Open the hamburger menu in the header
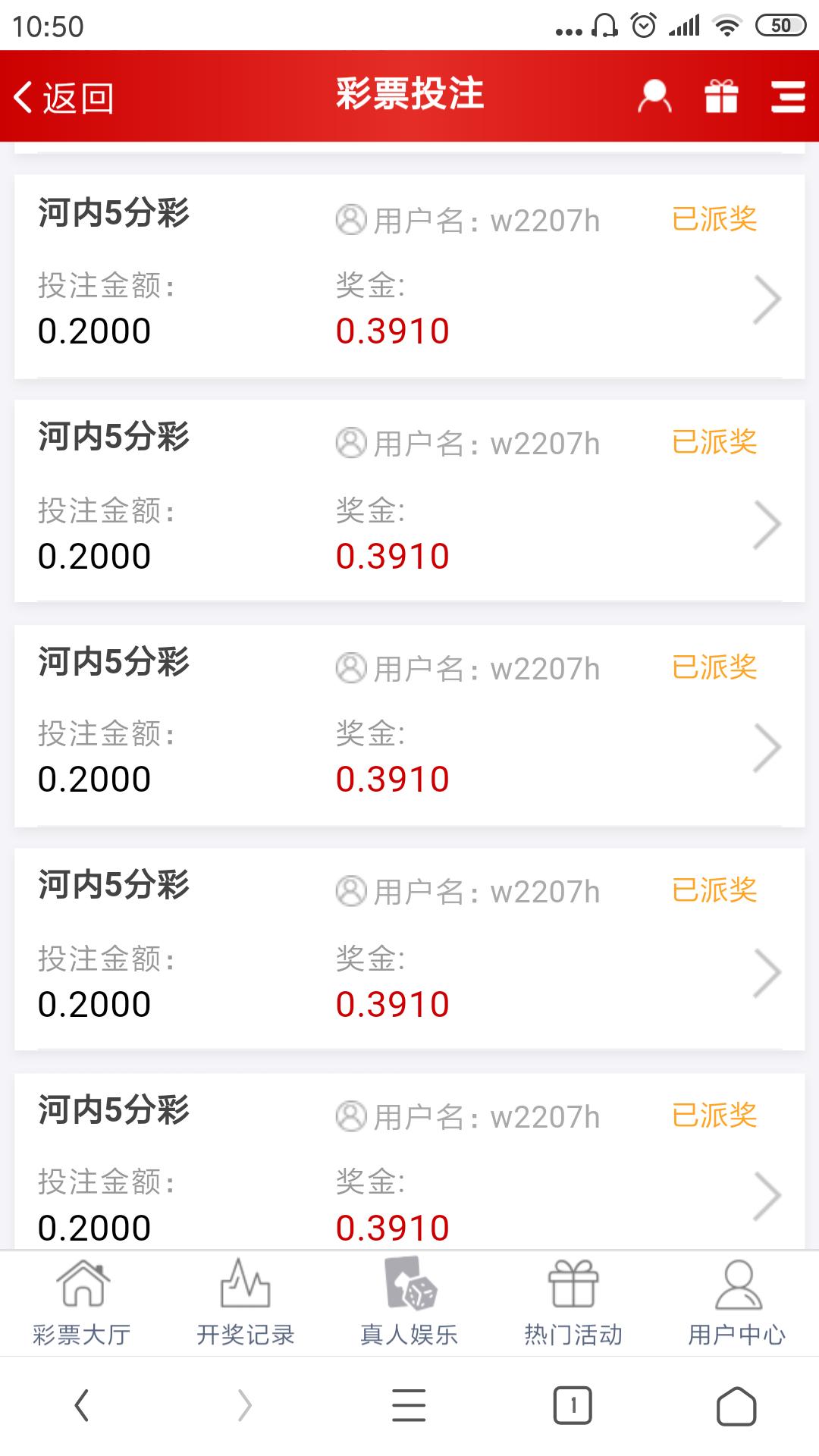Image resolution: width=819 pixels, height=1456 pixels. (787, 96)
